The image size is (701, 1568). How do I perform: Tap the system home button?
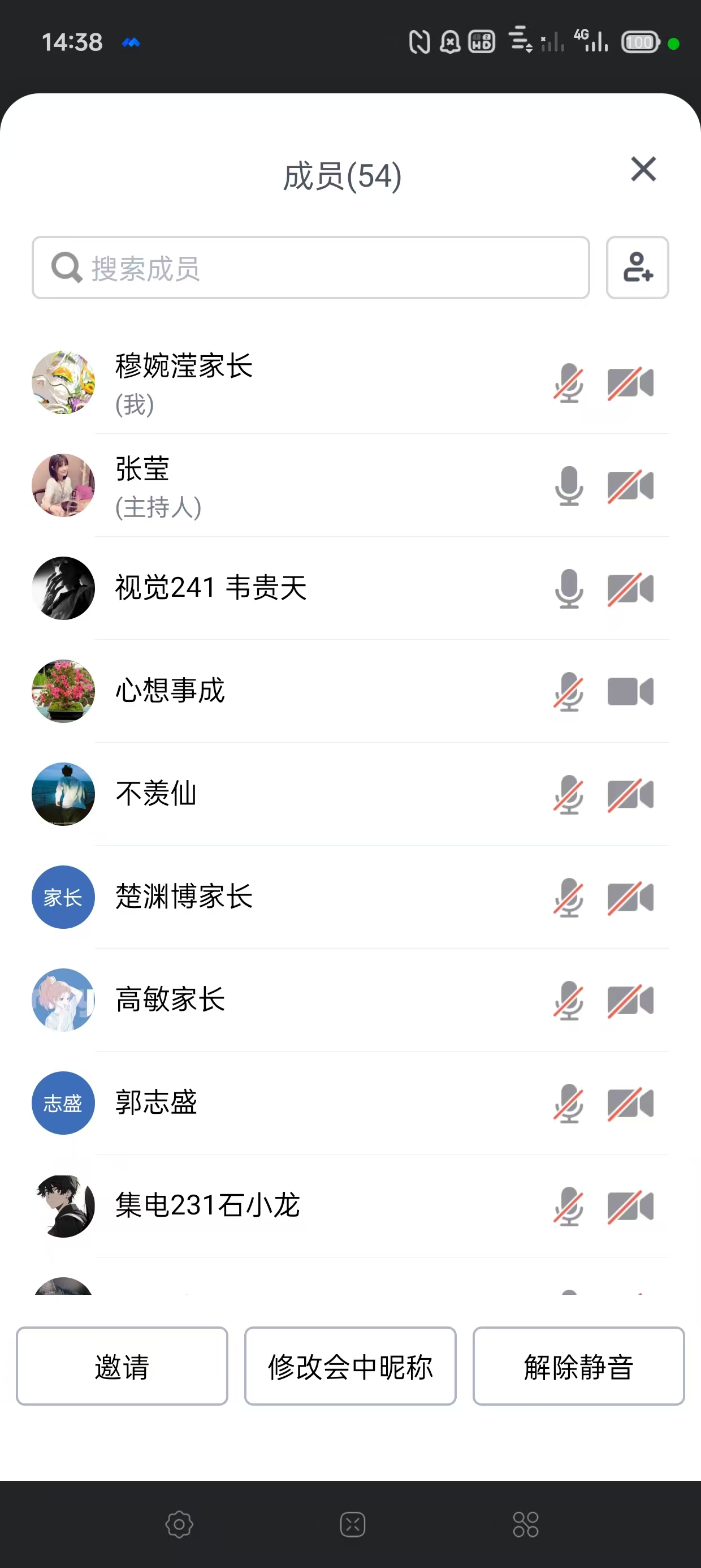pos(352,1525)
